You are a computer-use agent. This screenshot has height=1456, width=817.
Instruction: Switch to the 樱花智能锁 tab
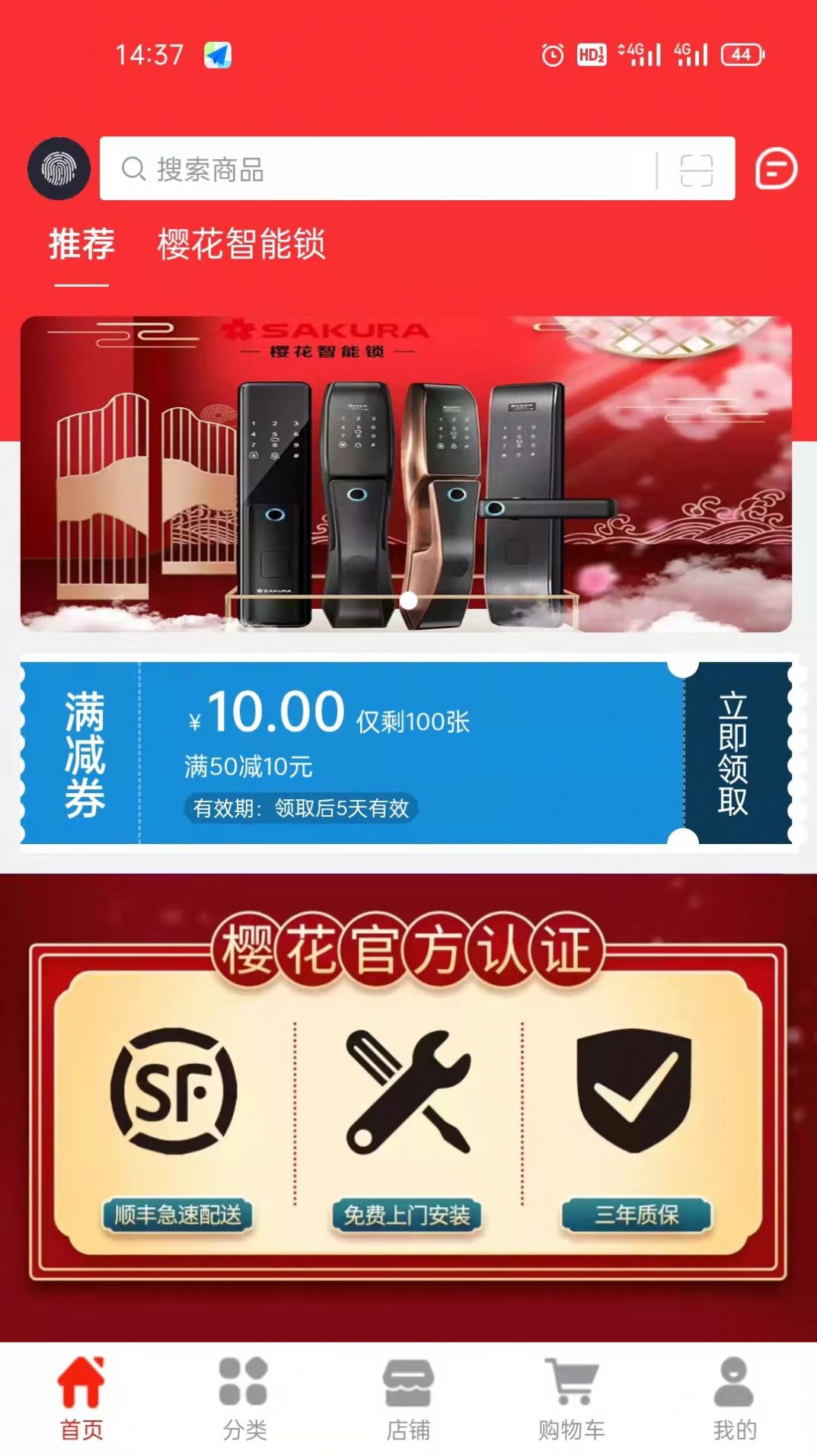coord(241,245)
